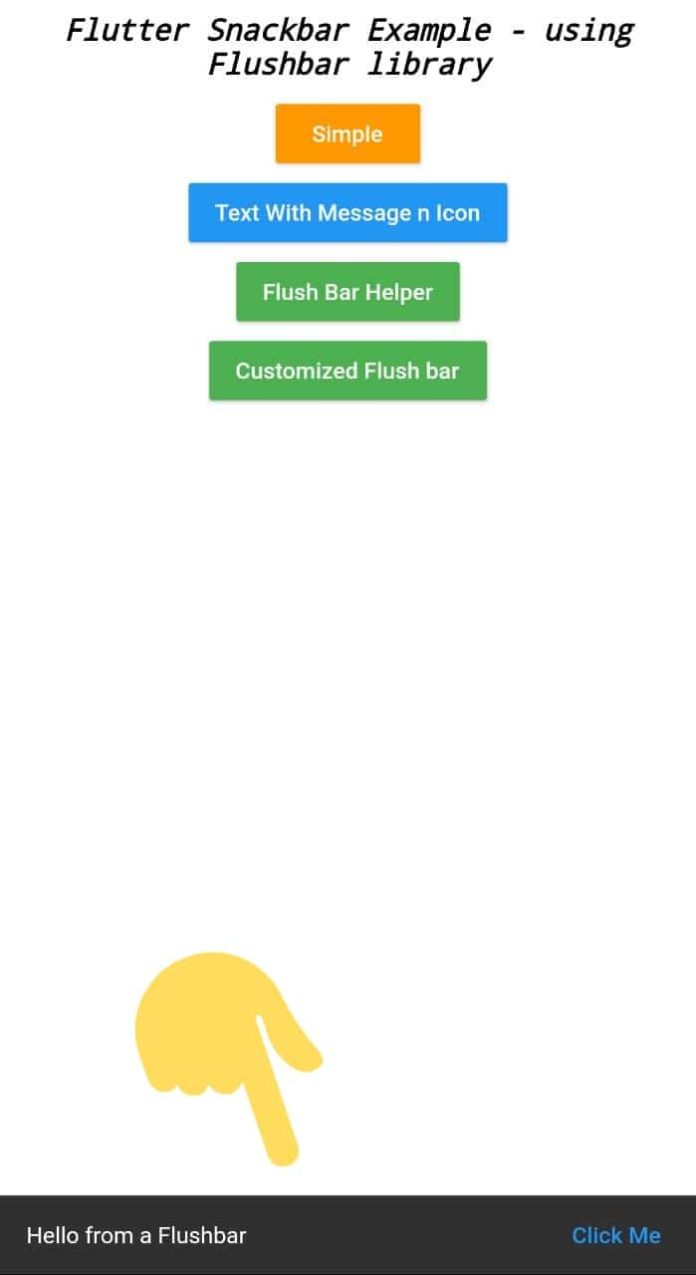Trigger the Flush Bar Helper button
The width and height of the screenshot is (696, 1275).
coord(347,292)
